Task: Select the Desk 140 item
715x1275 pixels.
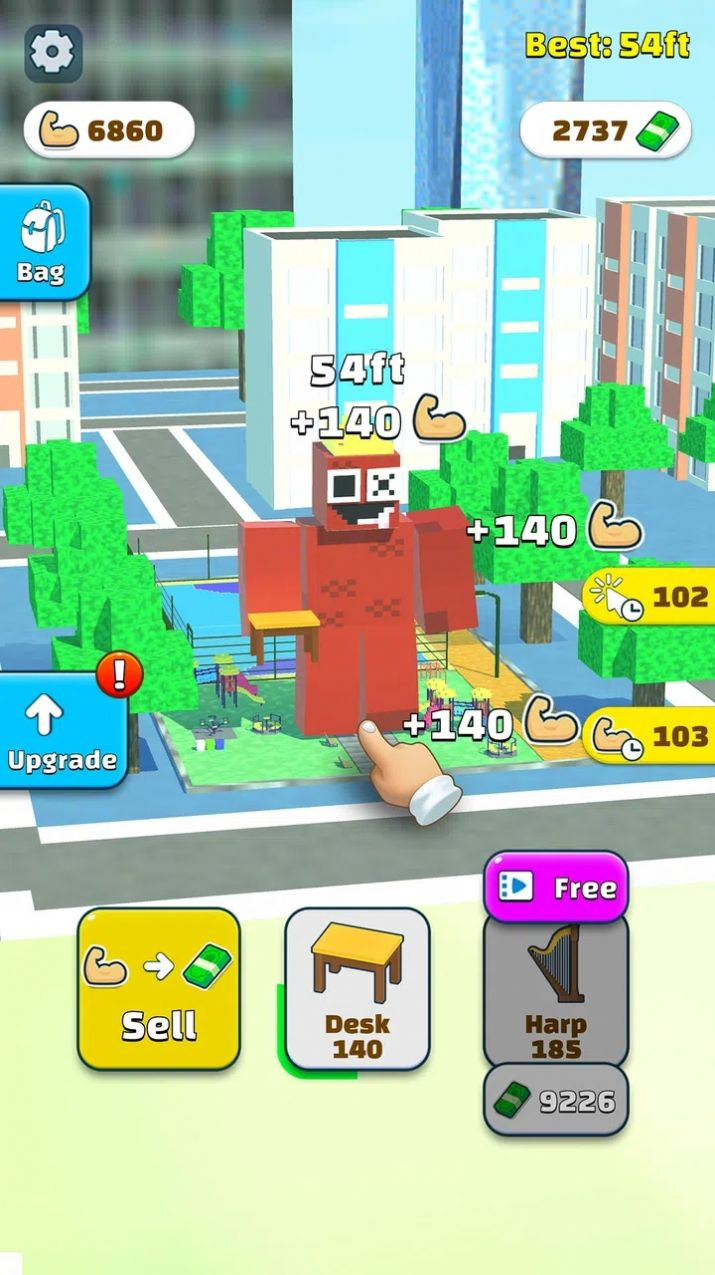Action: [357, 988]
